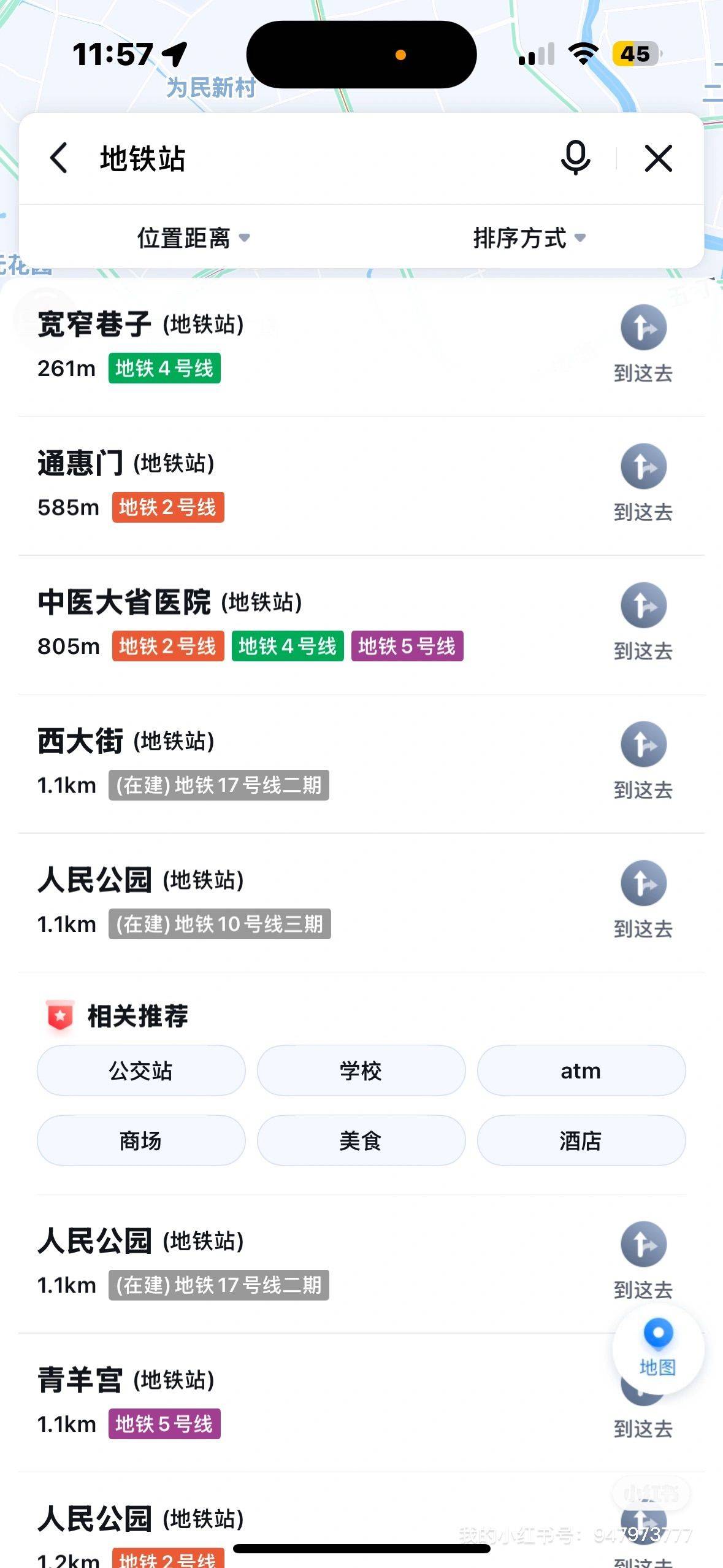Go back using the arrow beside 地铁站

tap(59, 158)
